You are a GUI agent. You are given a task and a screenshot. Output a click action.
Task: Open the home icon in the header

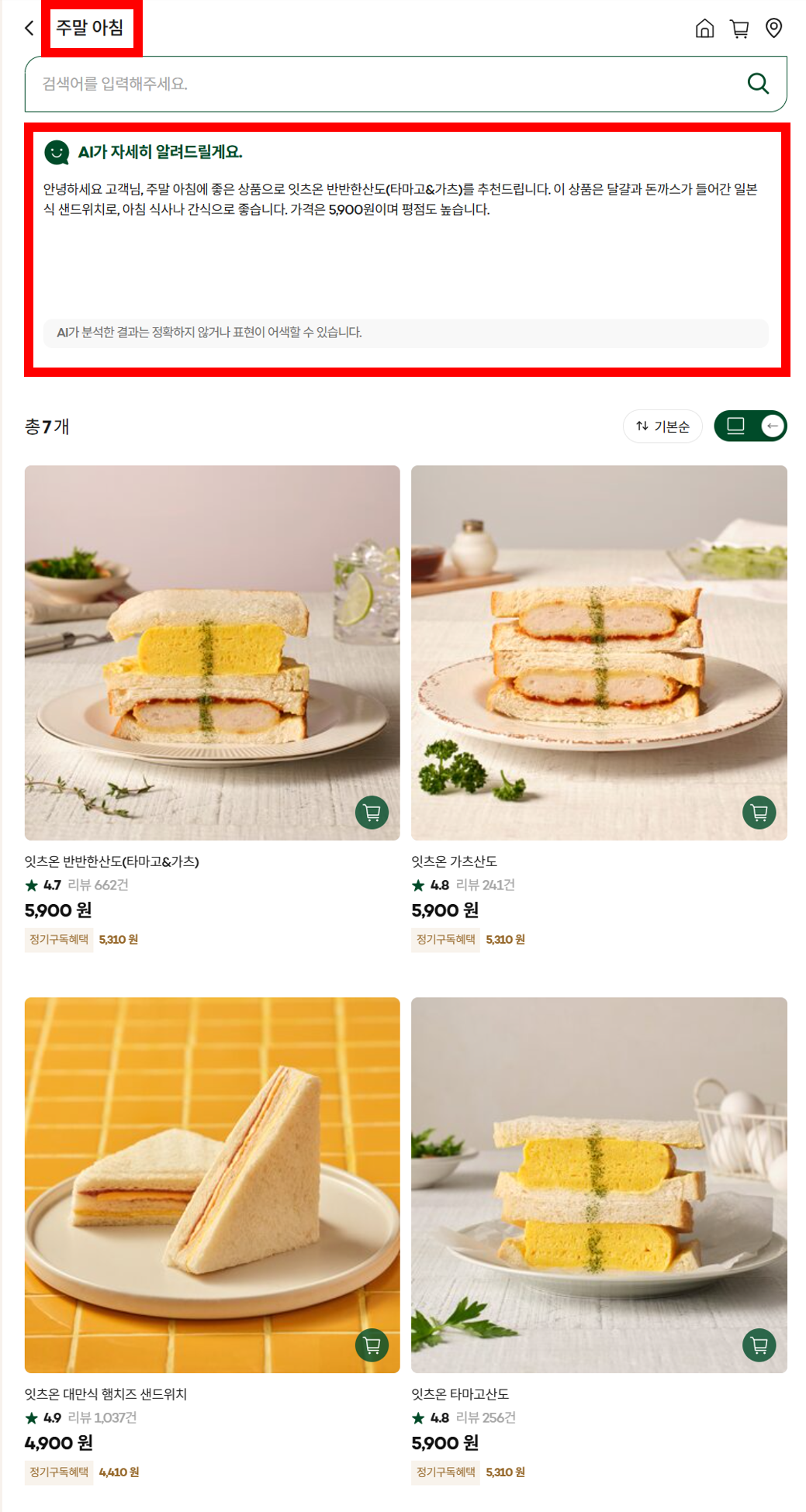704,29
